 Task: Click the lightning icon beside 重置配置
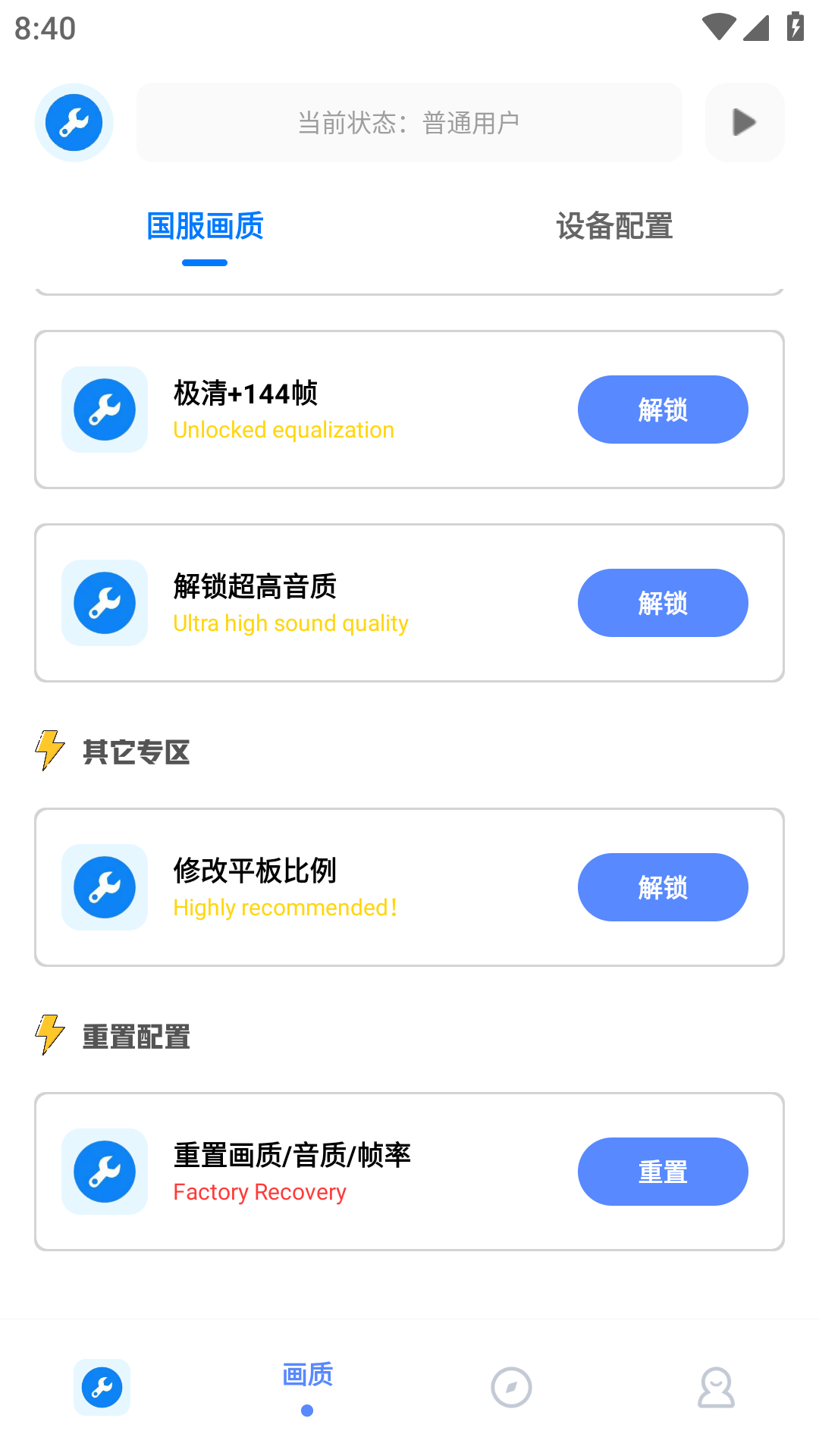point(49,1034)
